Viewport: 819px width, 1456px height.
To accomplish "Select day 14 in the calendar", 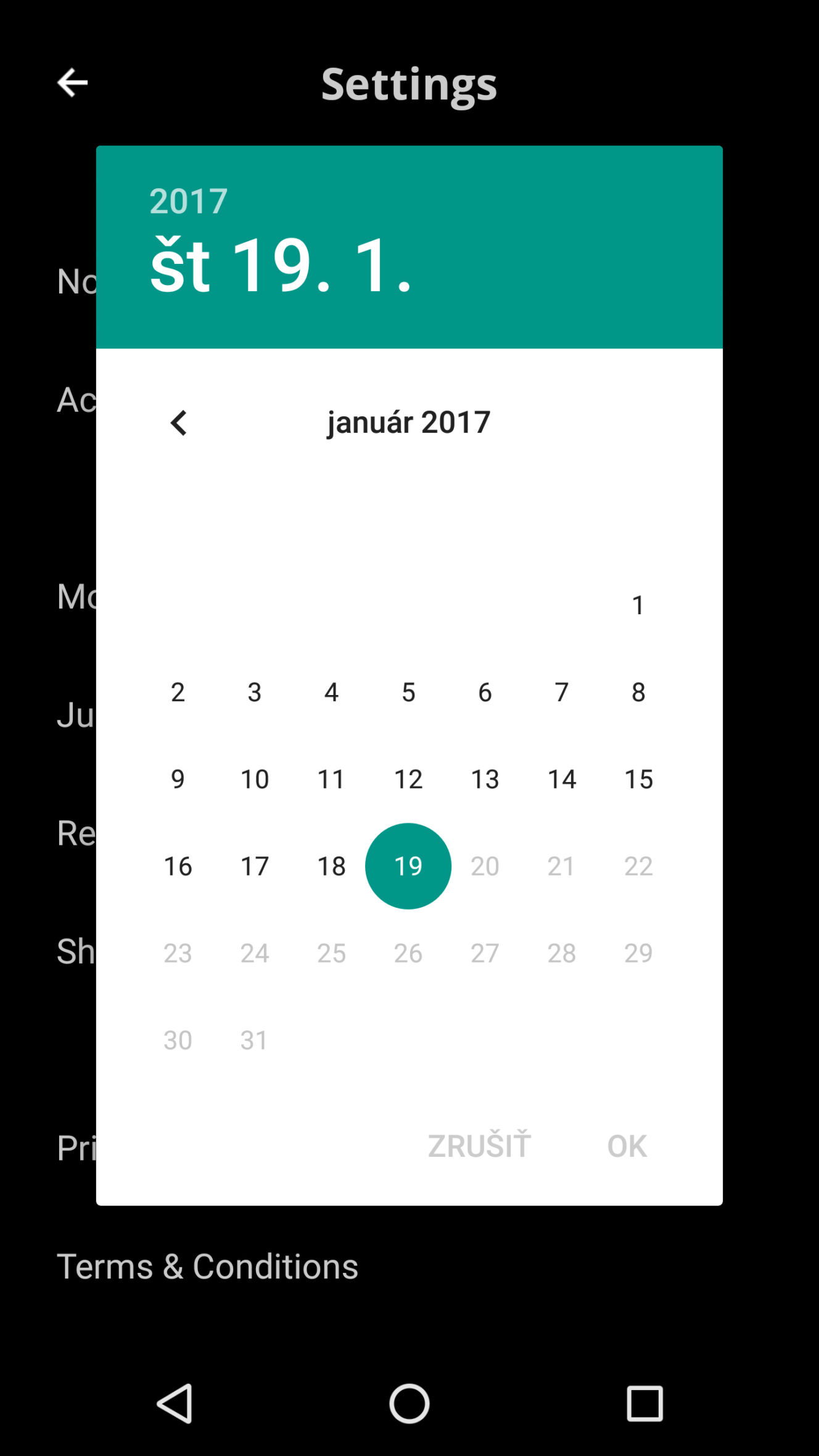I will [x=562, y=779].
